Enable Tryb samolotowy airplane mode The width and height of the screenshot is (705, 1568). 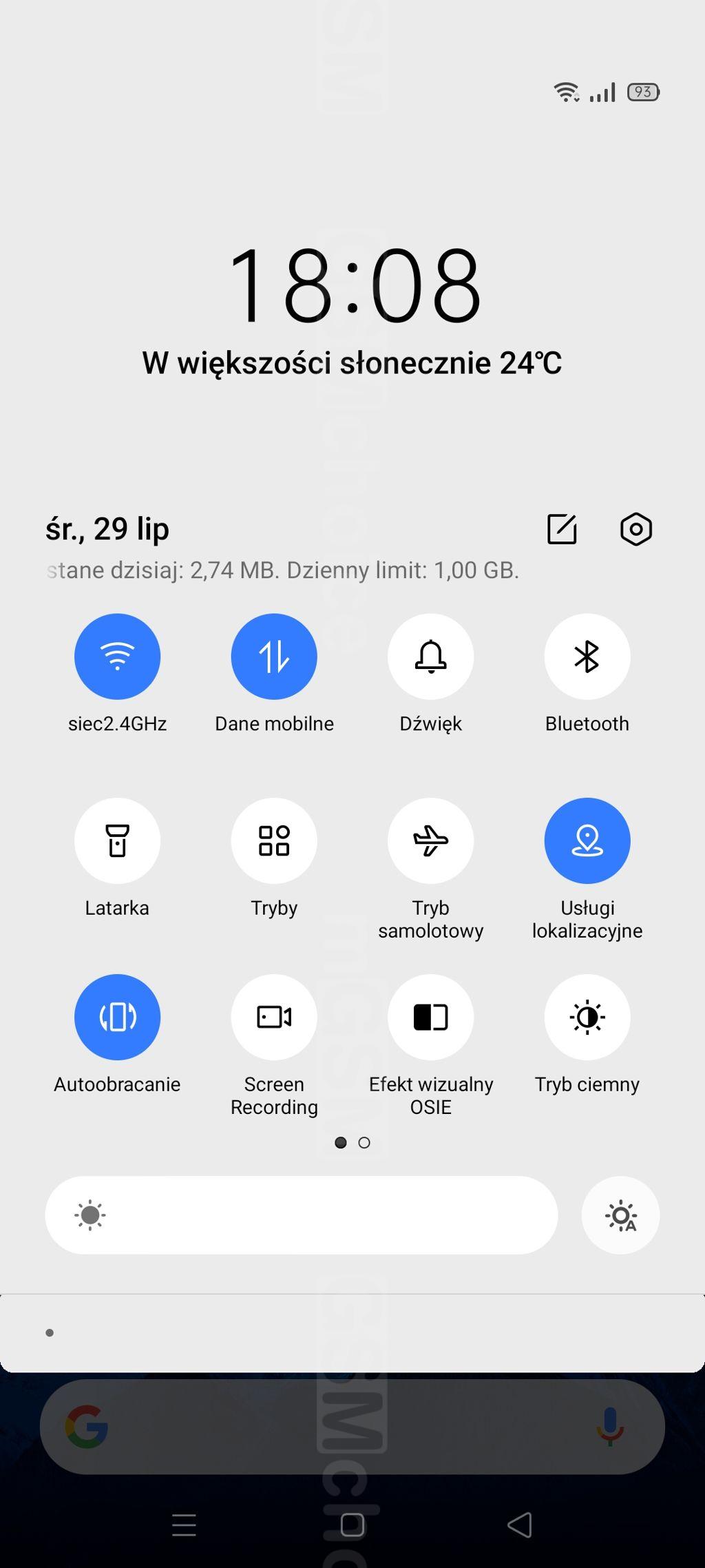pos(430,840)
